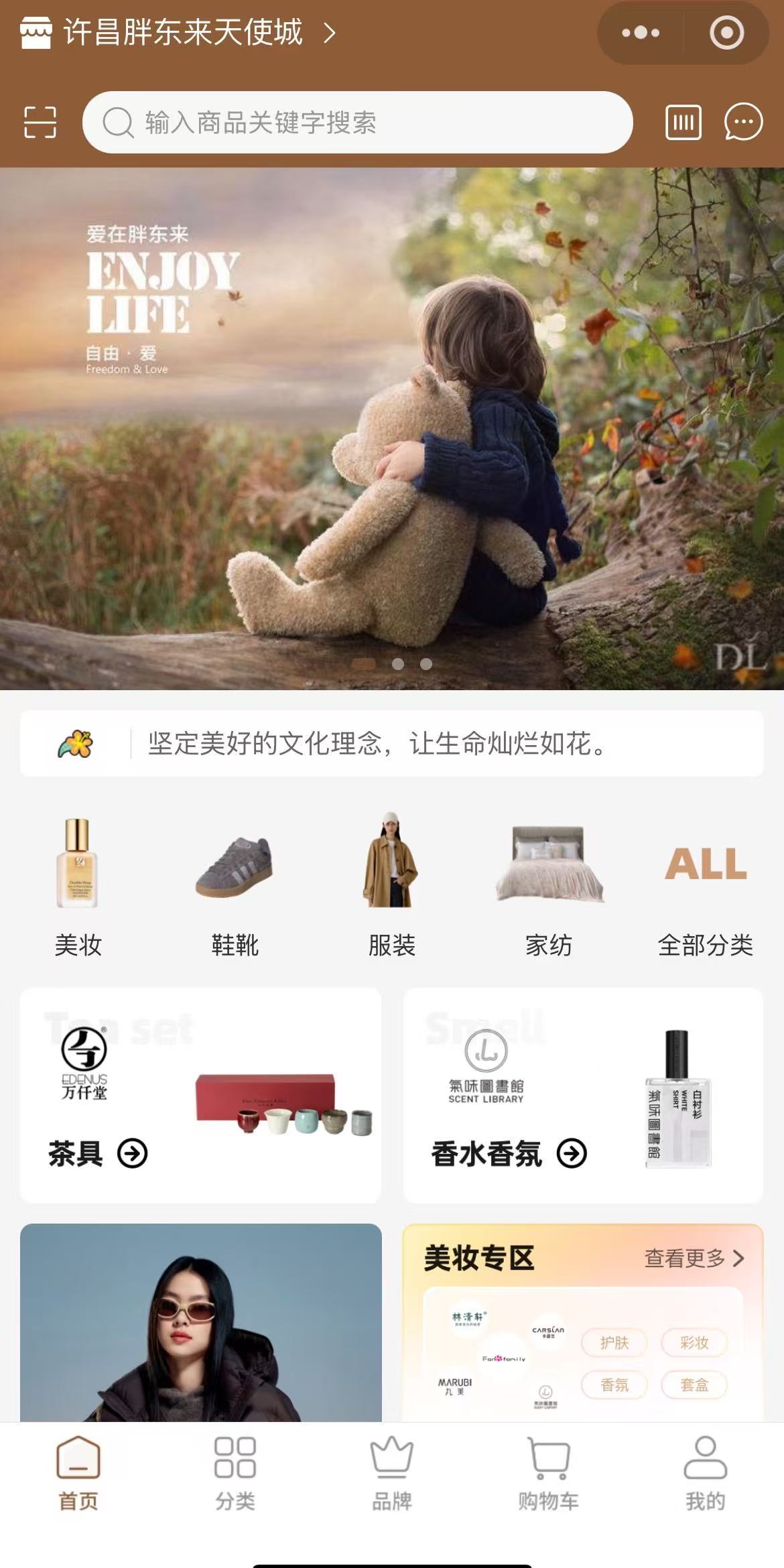
Task: Open the barcode icon beside search
Action: [683, 122]
